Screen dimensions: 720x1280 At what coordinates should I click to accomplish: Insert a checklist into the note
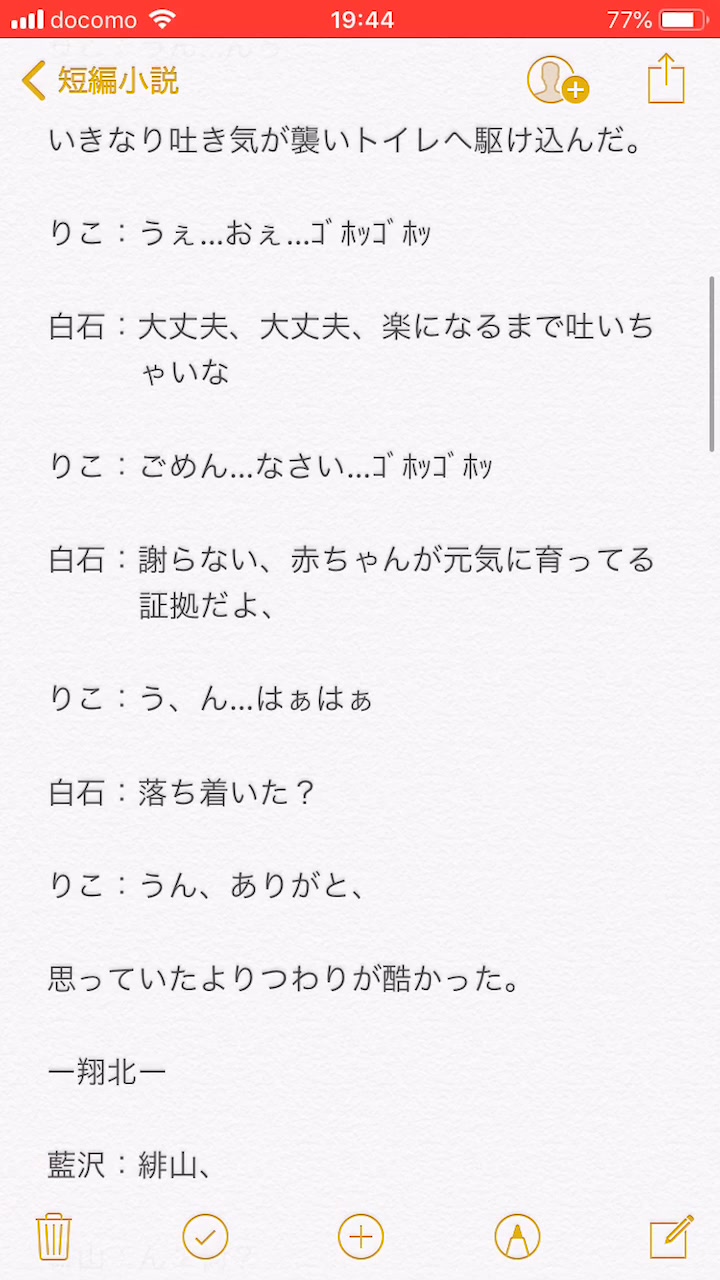click(x=205, y=1237)
